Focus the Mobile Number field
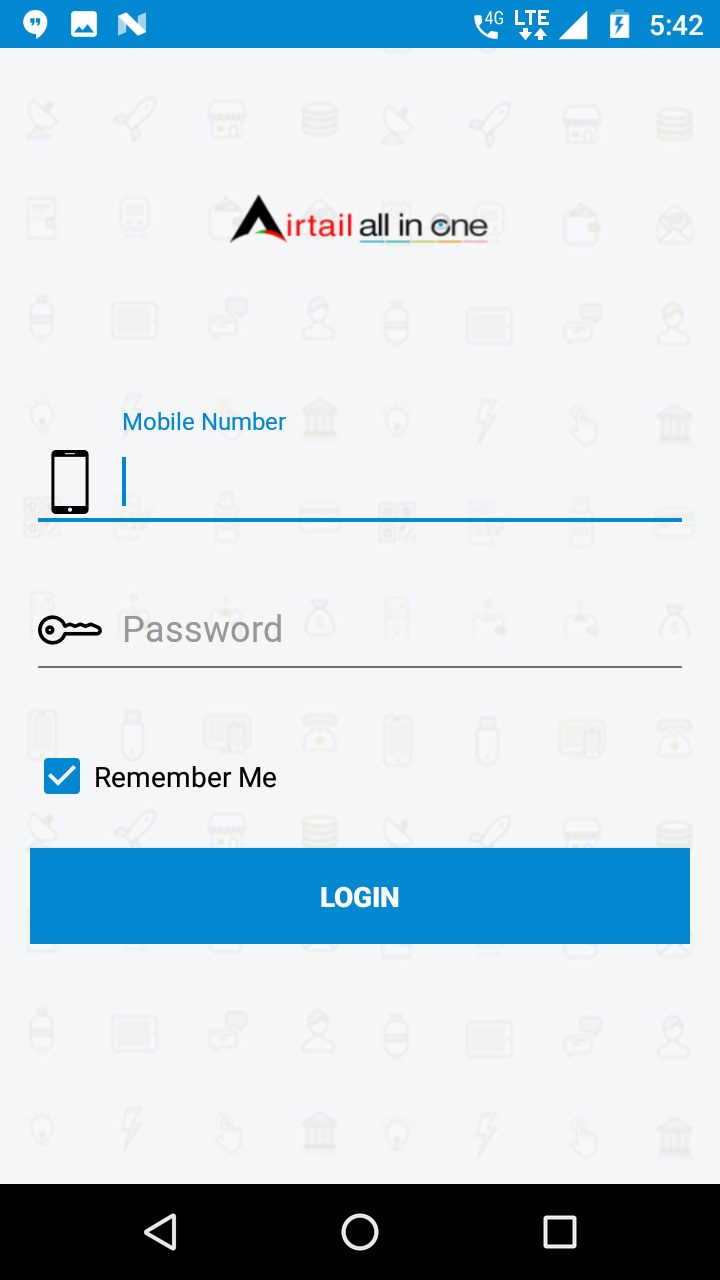Image resolution: width=720 pixels, height=1280 pixels. [x=400, y=482]
